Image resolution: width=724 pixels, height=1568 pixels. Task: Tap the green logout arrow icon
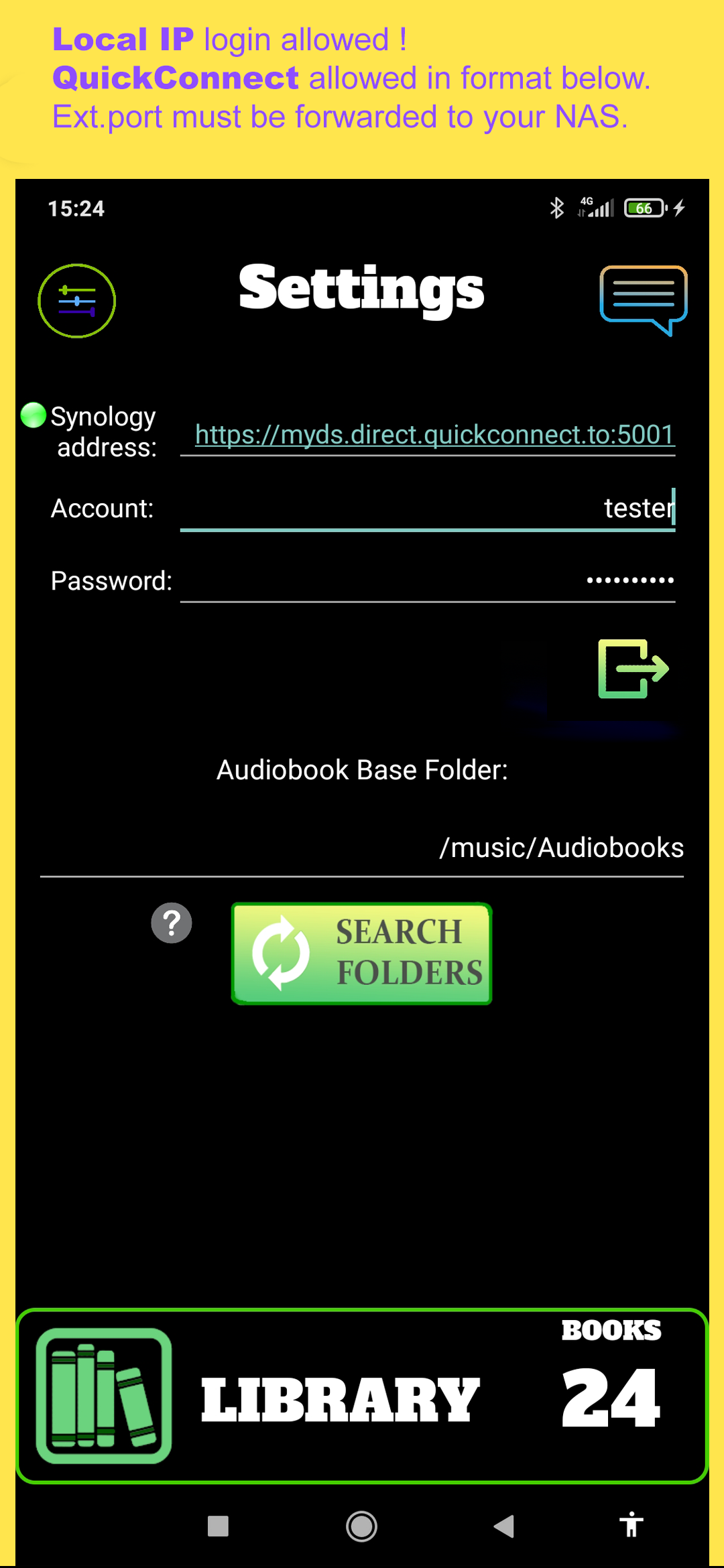(633, 669)
